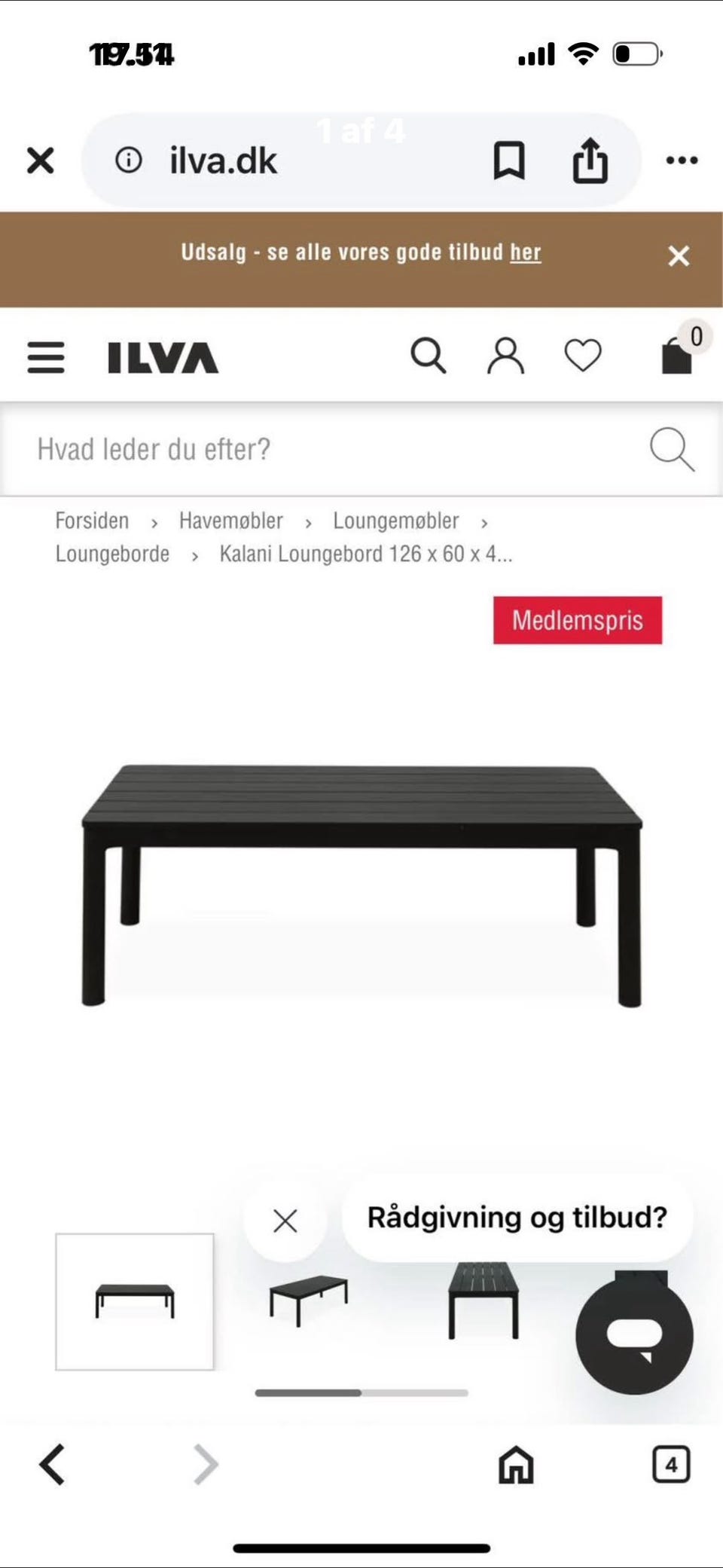Close the Rådgivning og tilbud chat prompt

point(285,1221)
